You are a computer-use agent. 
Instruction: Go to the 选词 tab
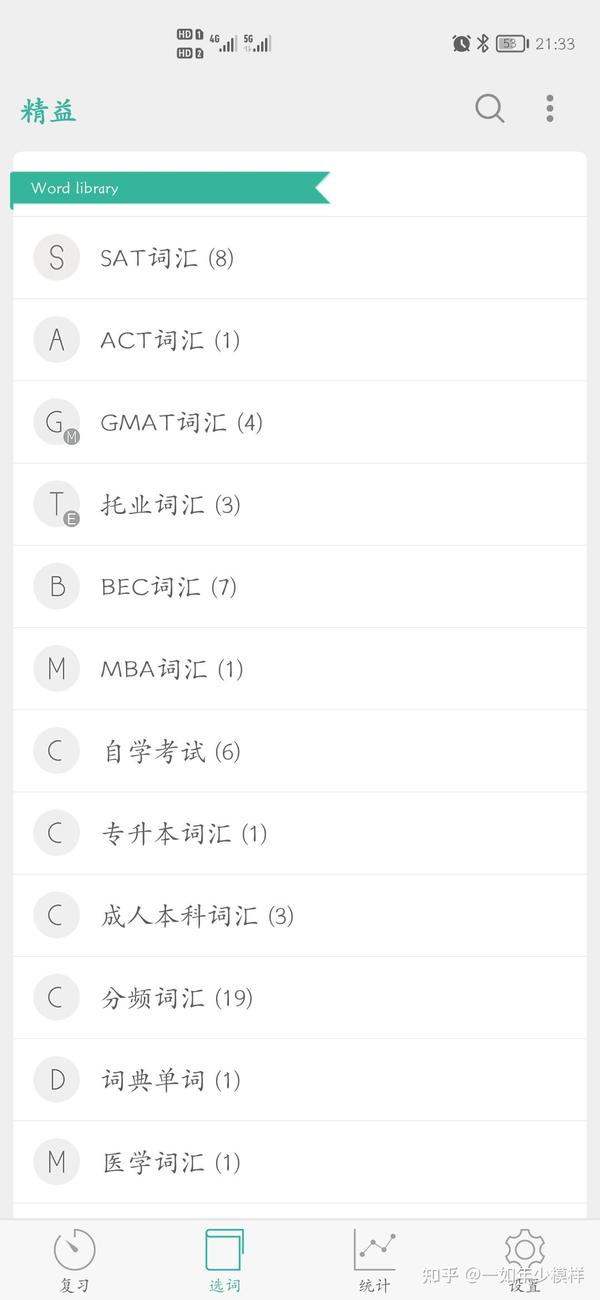tap(225, 1258)
